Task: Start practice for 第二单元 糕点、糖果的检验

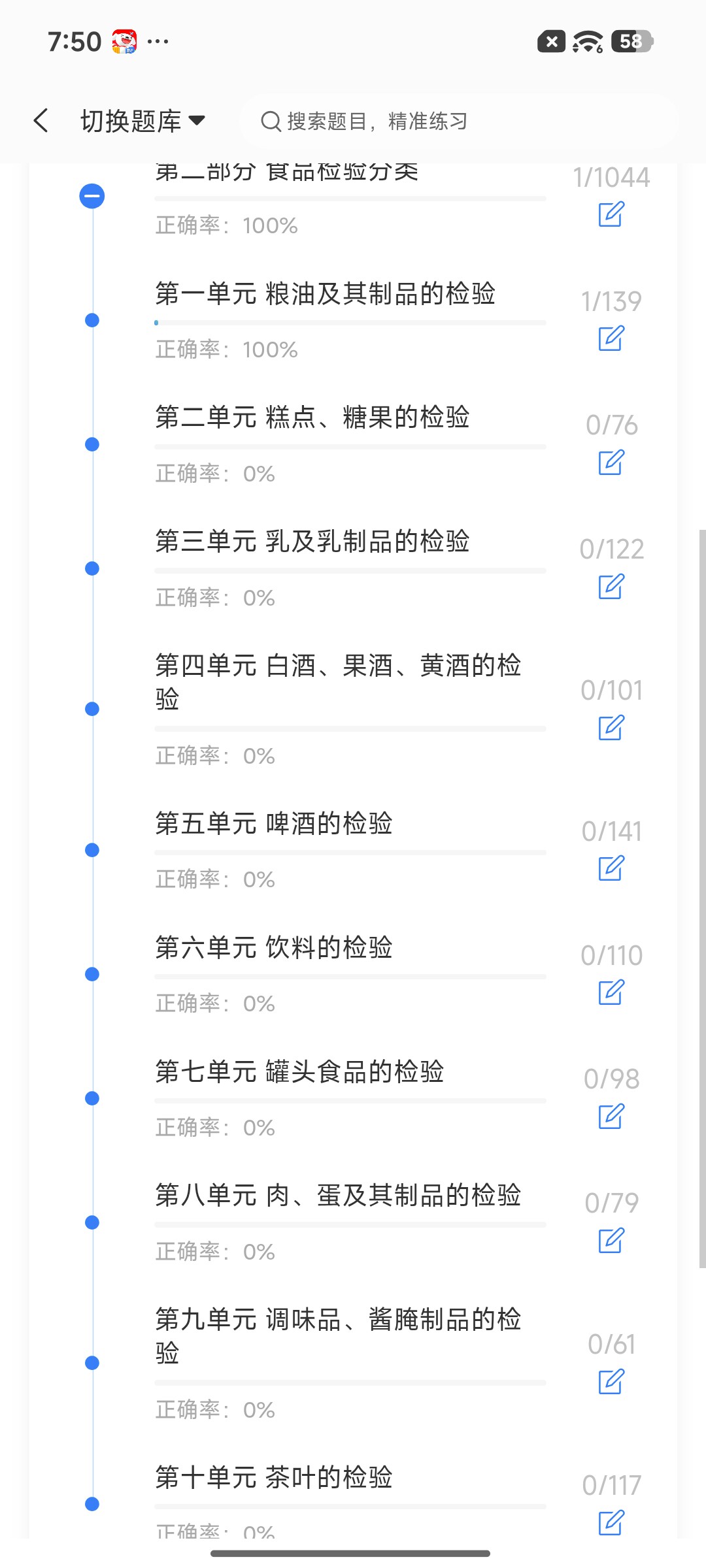Action: click(x=611, y=463)
